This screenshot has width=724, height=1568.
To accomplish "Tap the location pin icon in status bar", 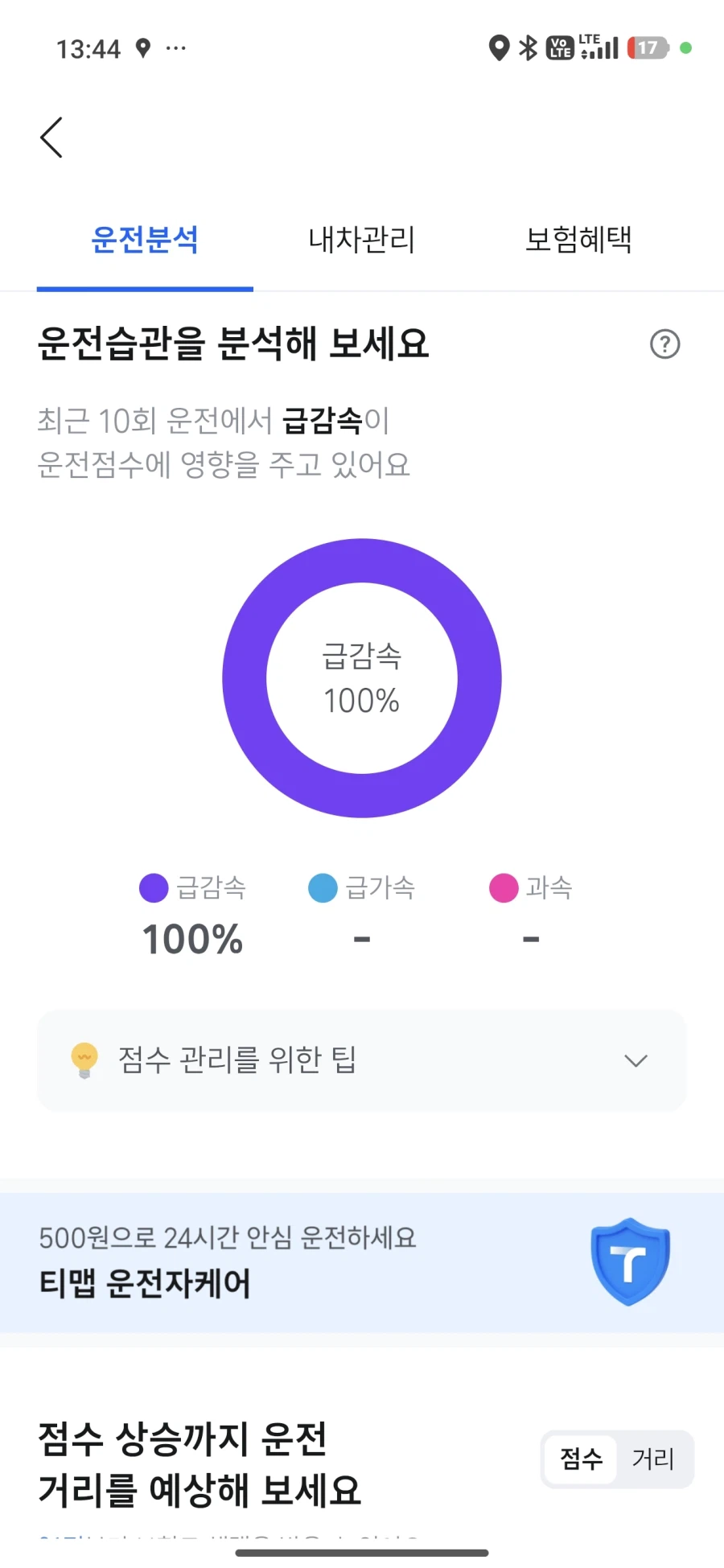I will click(499, 48).
